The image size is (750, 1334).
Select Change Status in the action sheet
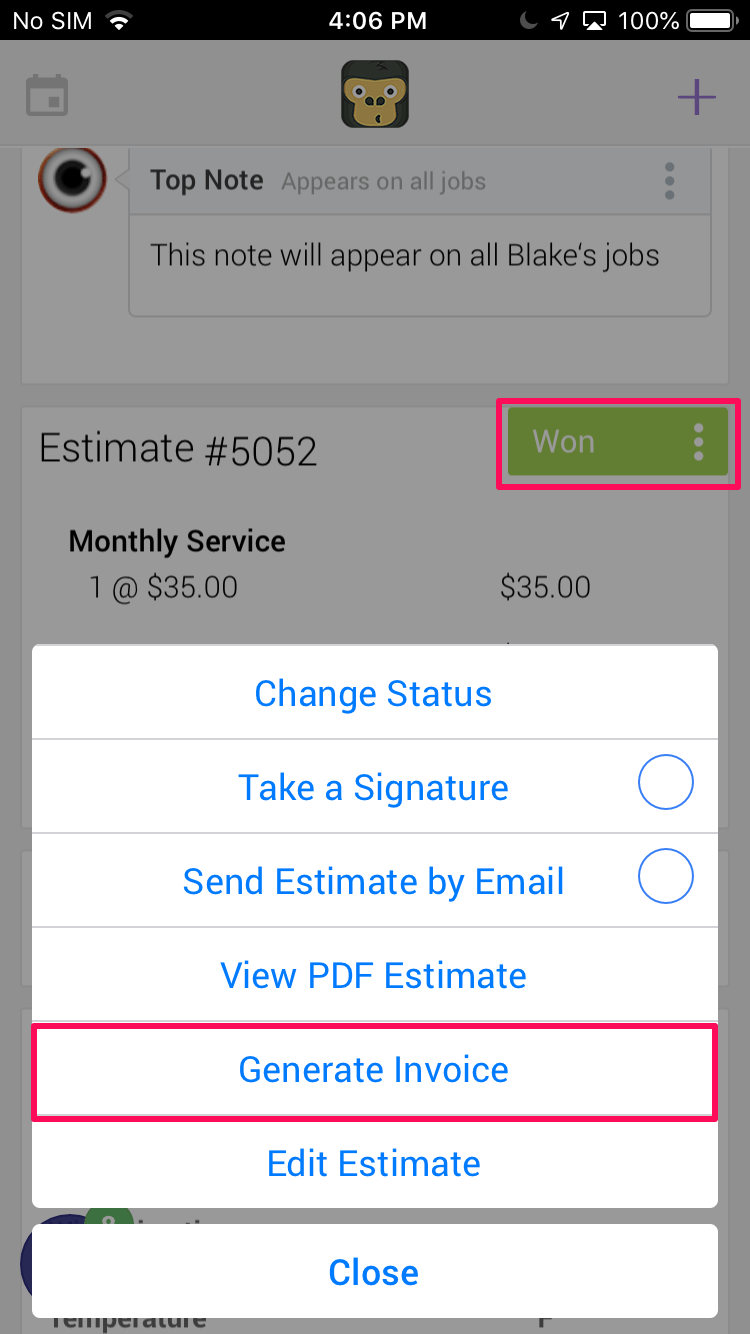click(x=374, y=693)
